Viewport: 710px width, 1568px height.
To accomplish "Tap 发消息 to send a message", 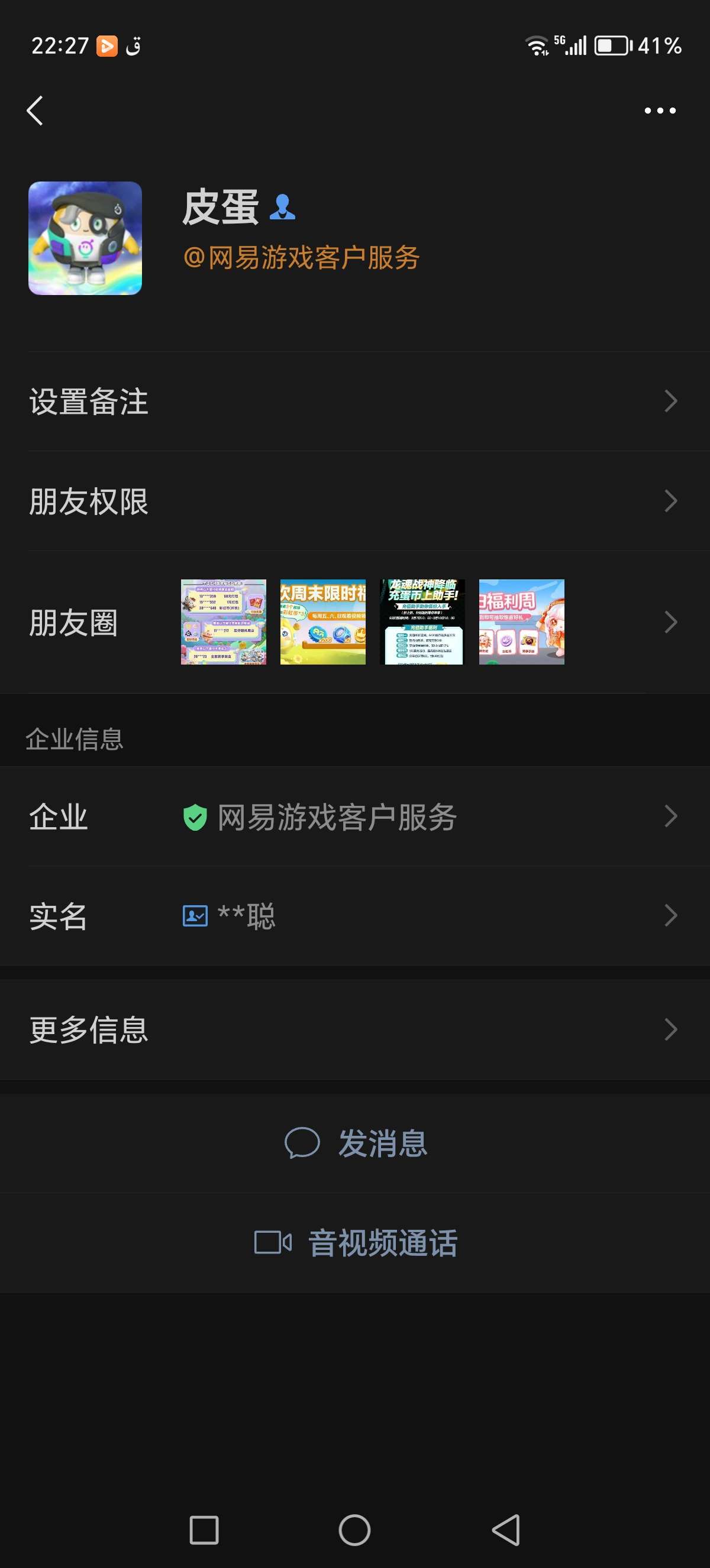I will pos(356,1143).
